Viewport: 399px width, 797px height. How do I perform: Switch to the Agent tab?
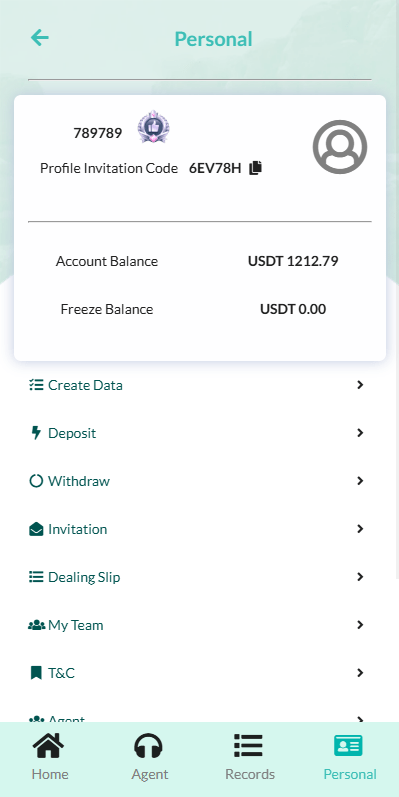pyautogui.click(x=149, y=757)
